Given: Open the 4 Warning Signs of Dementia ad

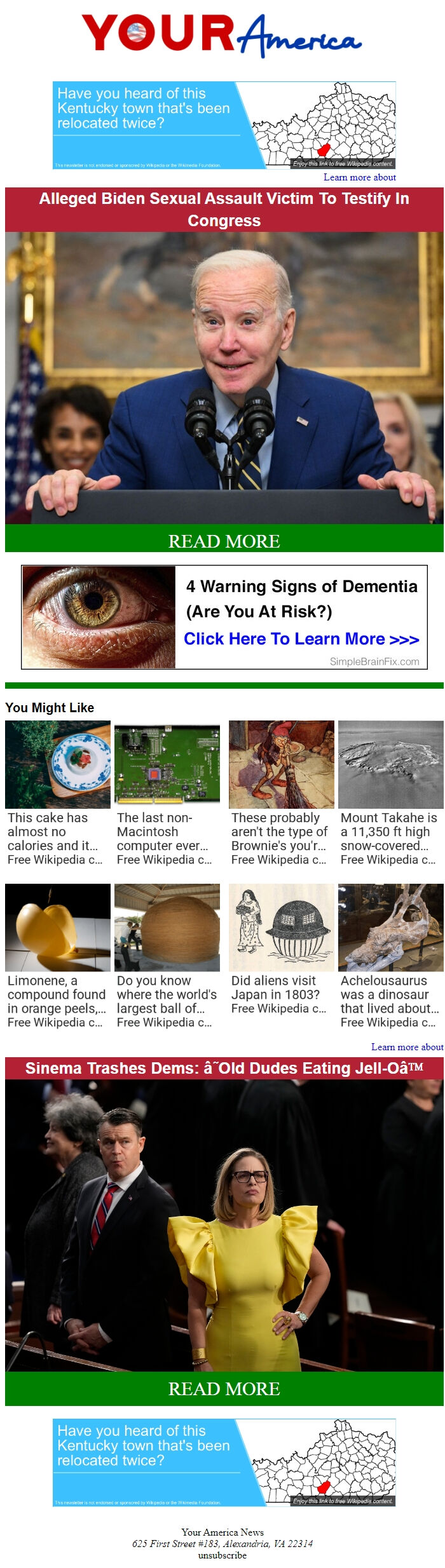Looking at the screenshot, I should pyautogui.click(x=224, y=617).
